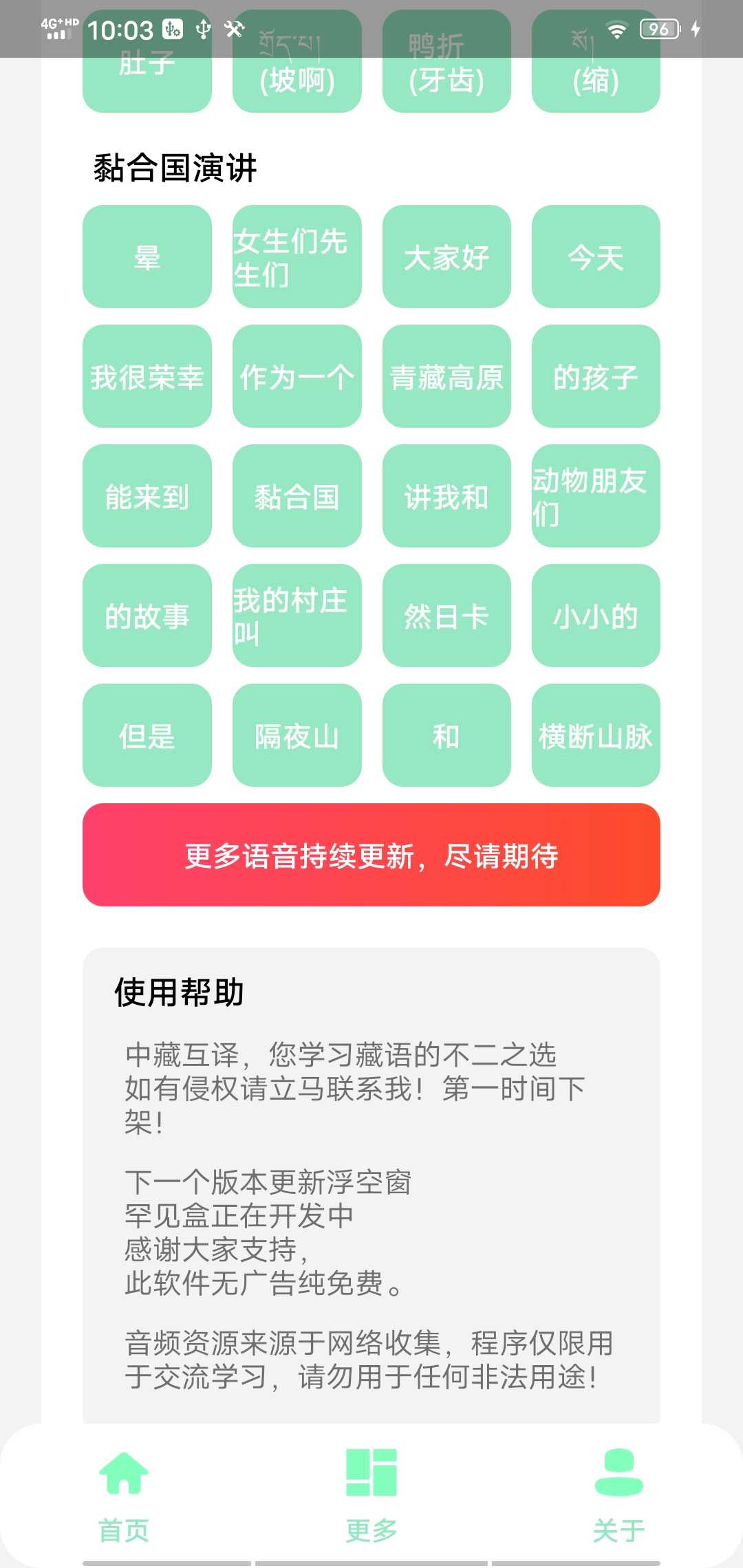Play the 大家好 phrase tile
The height and width of the screenshot is (1568, 743).
tap(446, 257)
